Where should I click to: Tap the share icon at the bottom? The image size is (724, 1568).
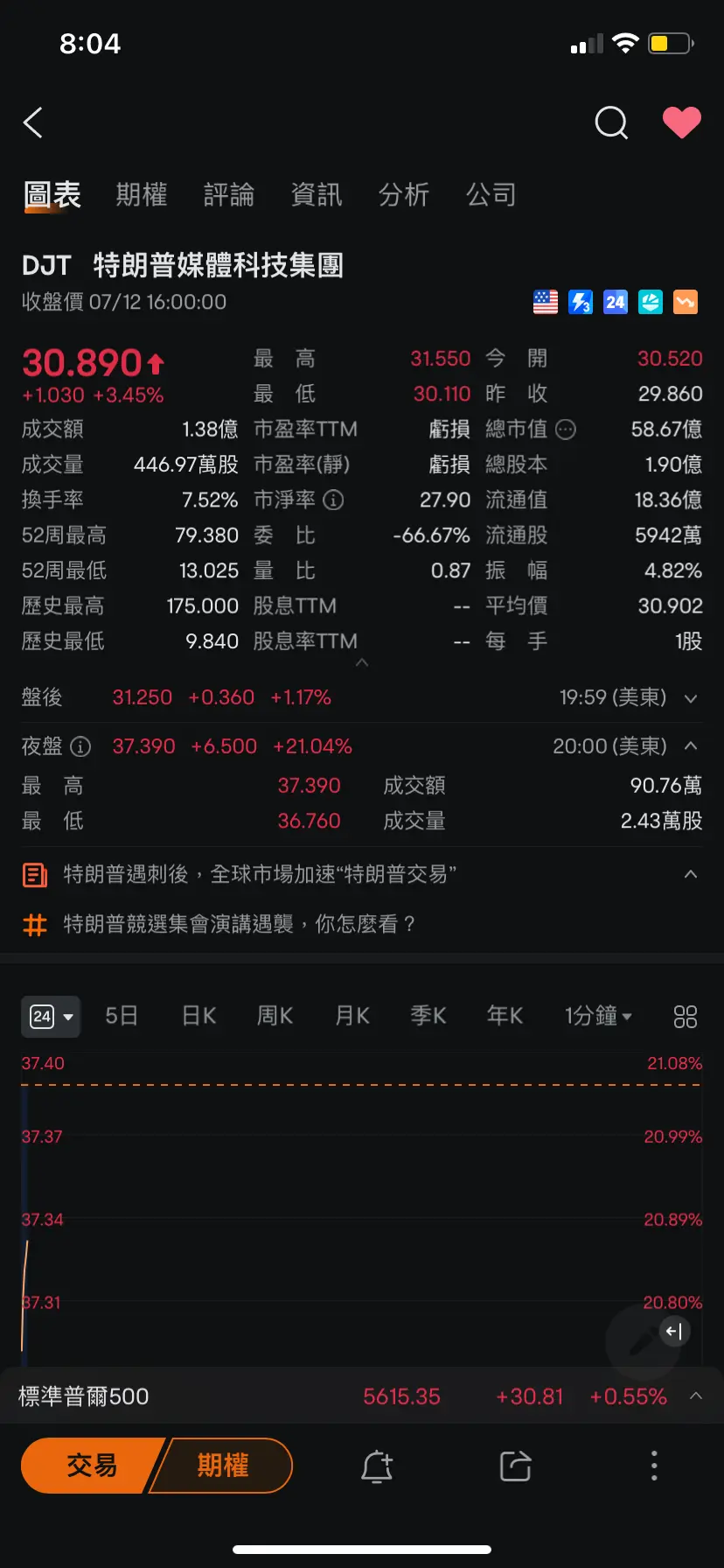pyautogui.click(x=514, y=1466)
